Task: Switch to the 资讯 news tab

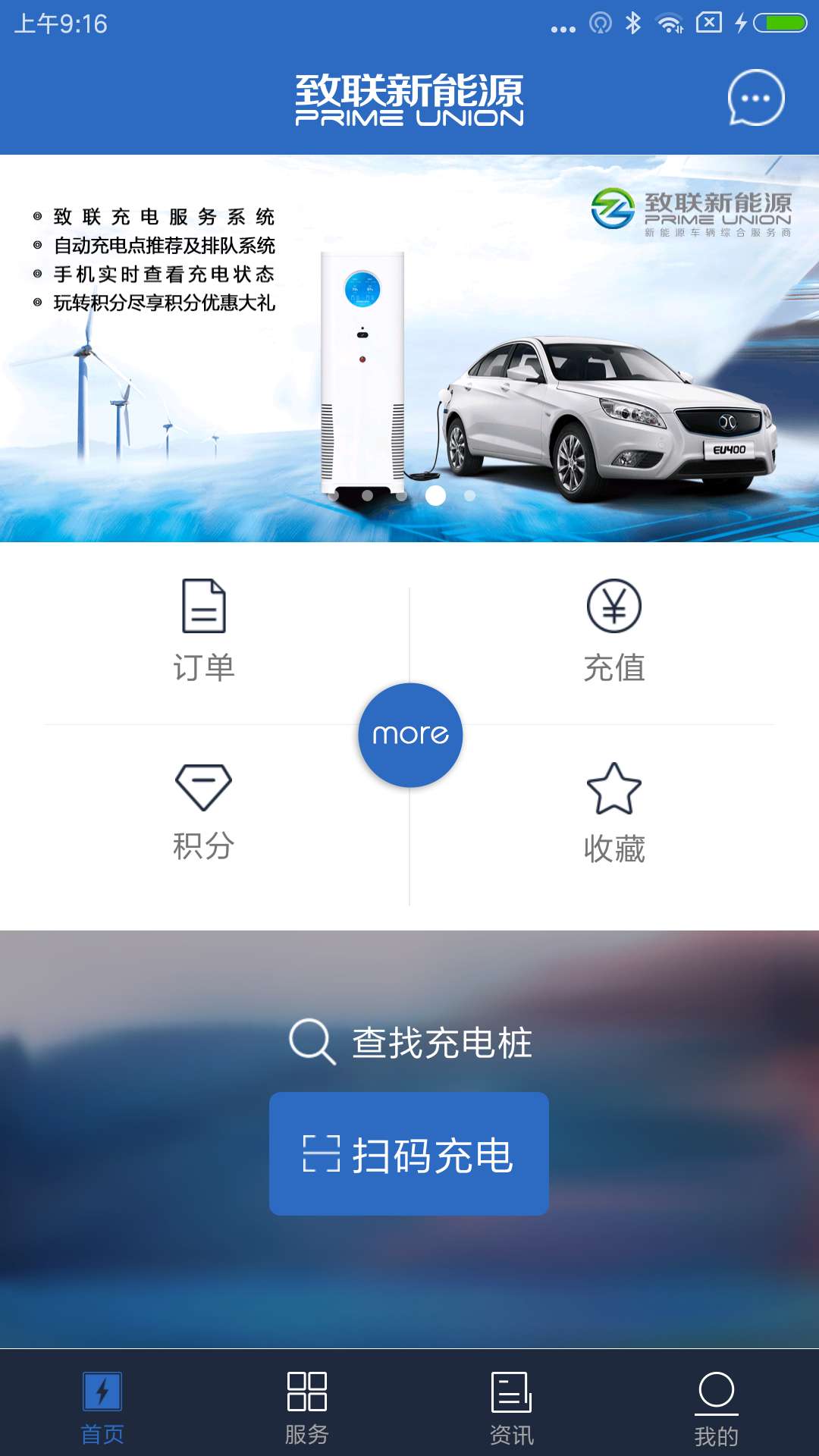Action: point(512,1407)
